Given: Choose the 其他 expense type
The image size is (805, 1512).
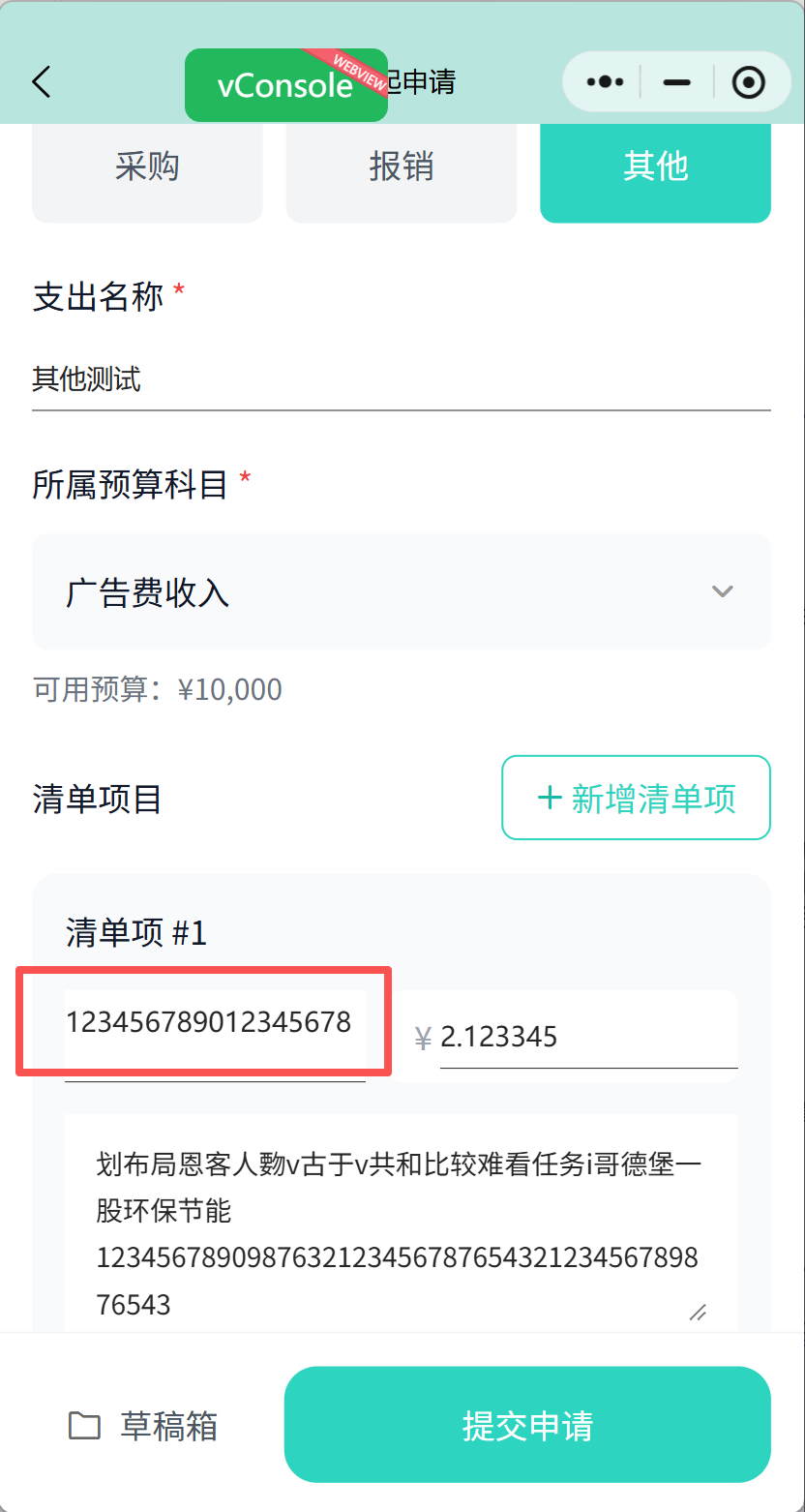Looking at the screenshot, I should point(655,167).
